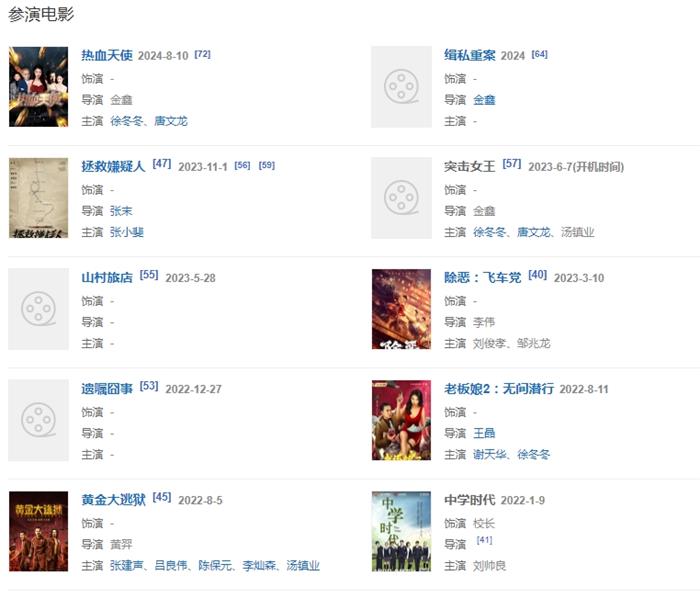This screenshot has width=700, height=598.
Task: Open the 老板娘2:无间潜行 title link
Action: pos(498,388)
